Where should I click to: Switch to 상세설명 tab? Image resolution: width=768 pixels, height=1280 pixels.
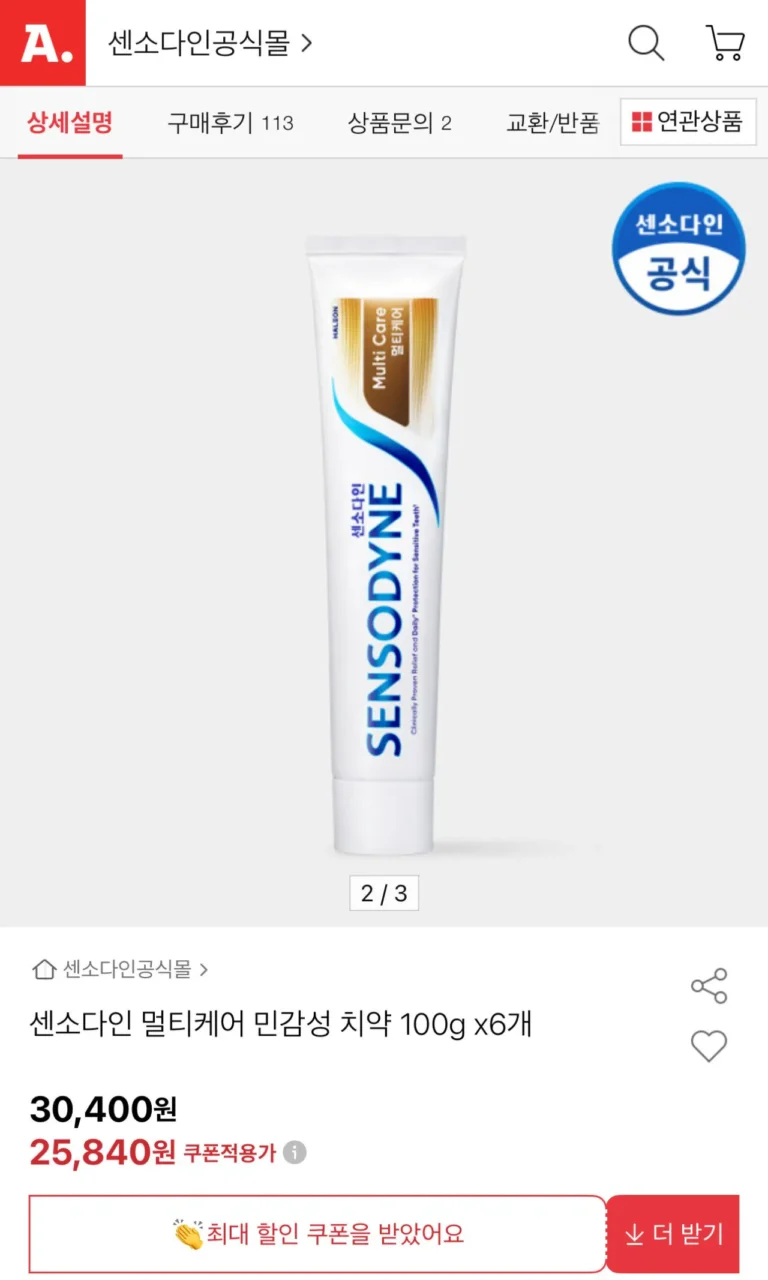pos(70,123)
